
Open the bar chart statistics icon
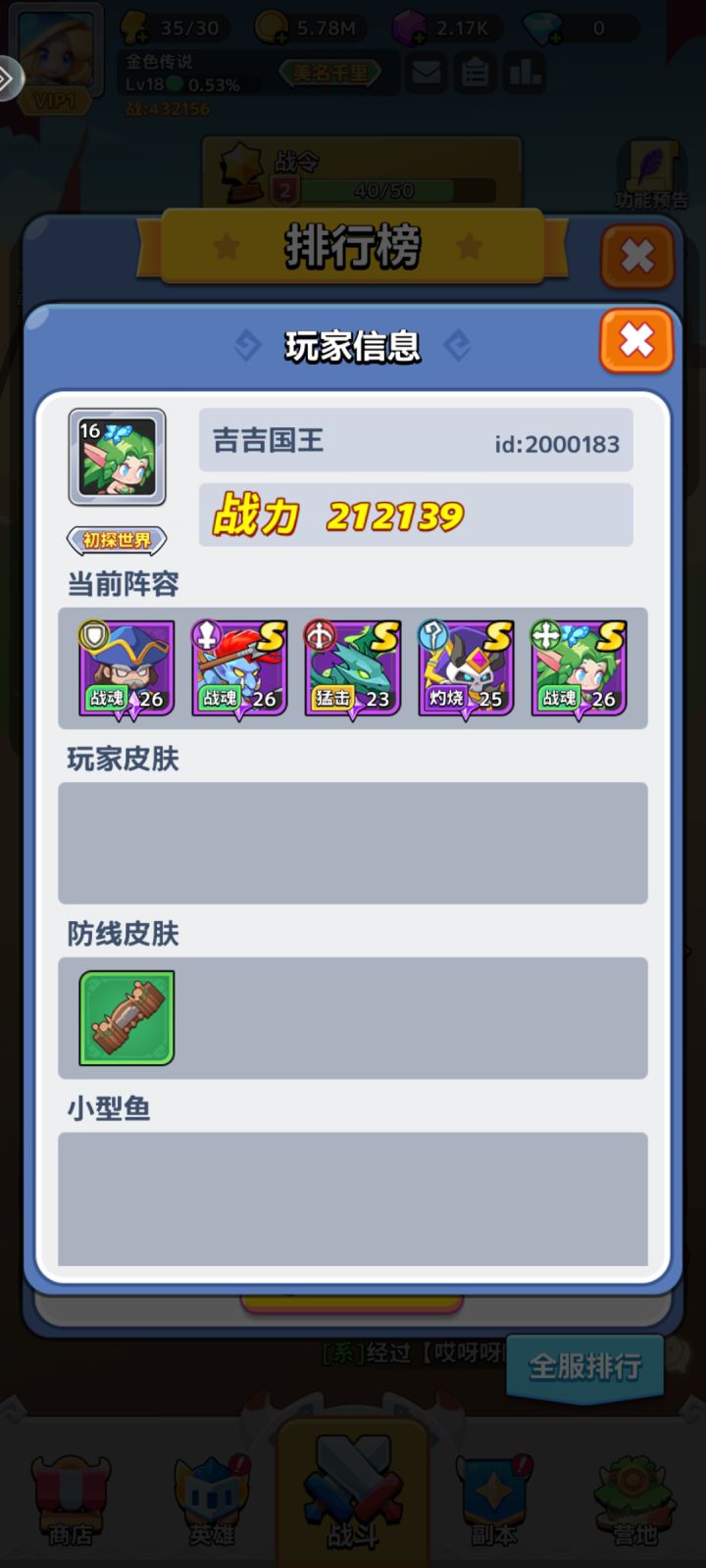pyautogui.click(x=524, y=73)
